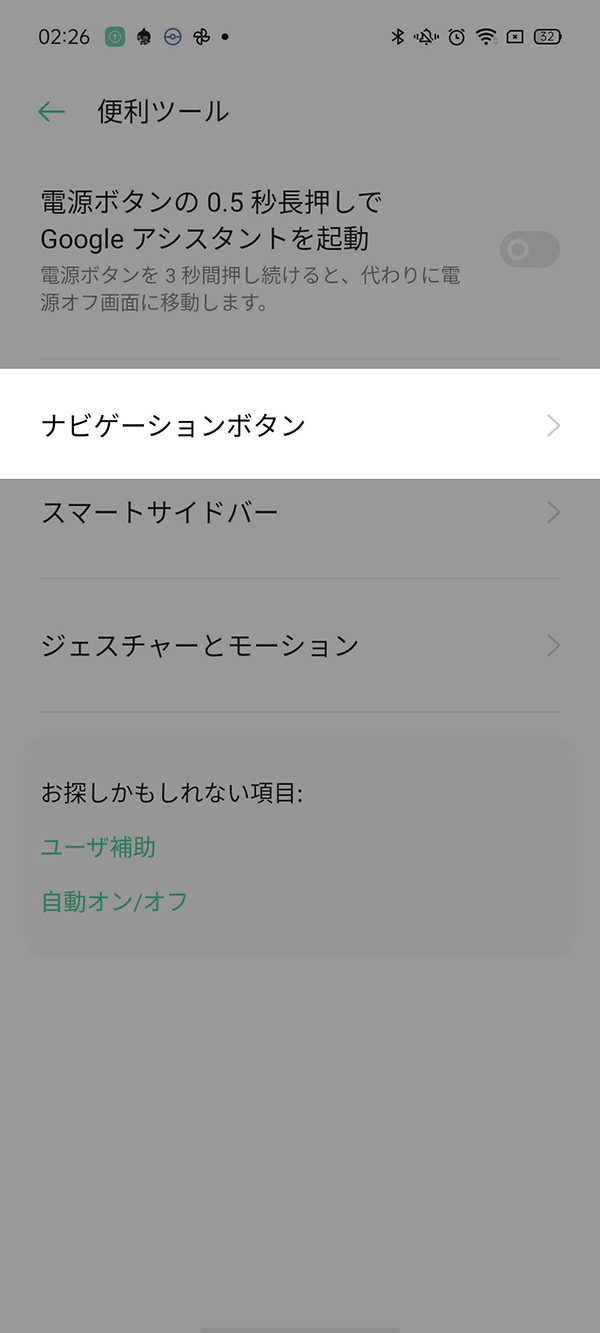Open ナビゲーションボタン settings
Image resolution: width=600 pixels, height=1333 pixels.
300,425
